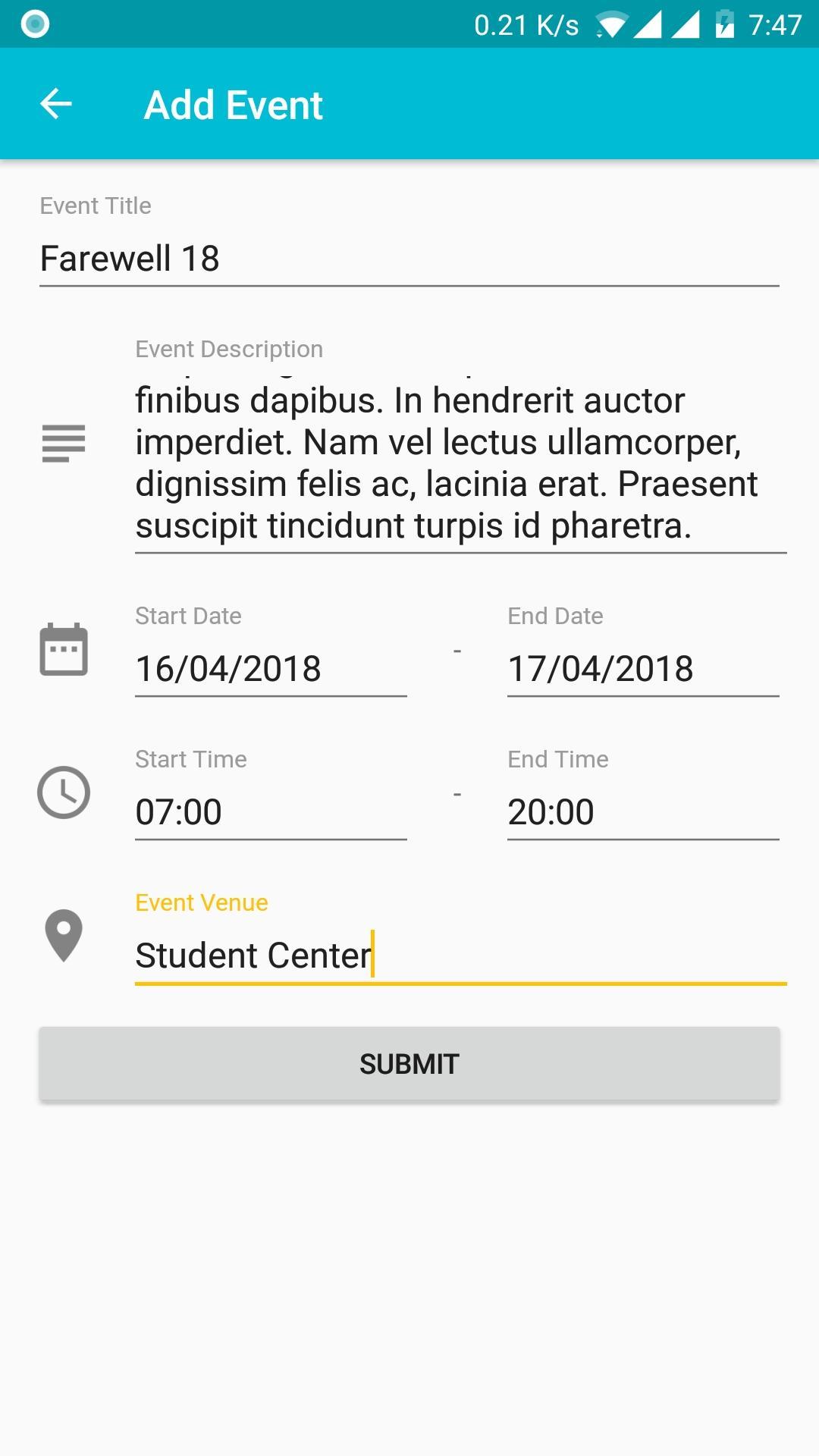Edit the Event Title field
The width and height of the screenshot is (819, 1456).
coord(409,259)
